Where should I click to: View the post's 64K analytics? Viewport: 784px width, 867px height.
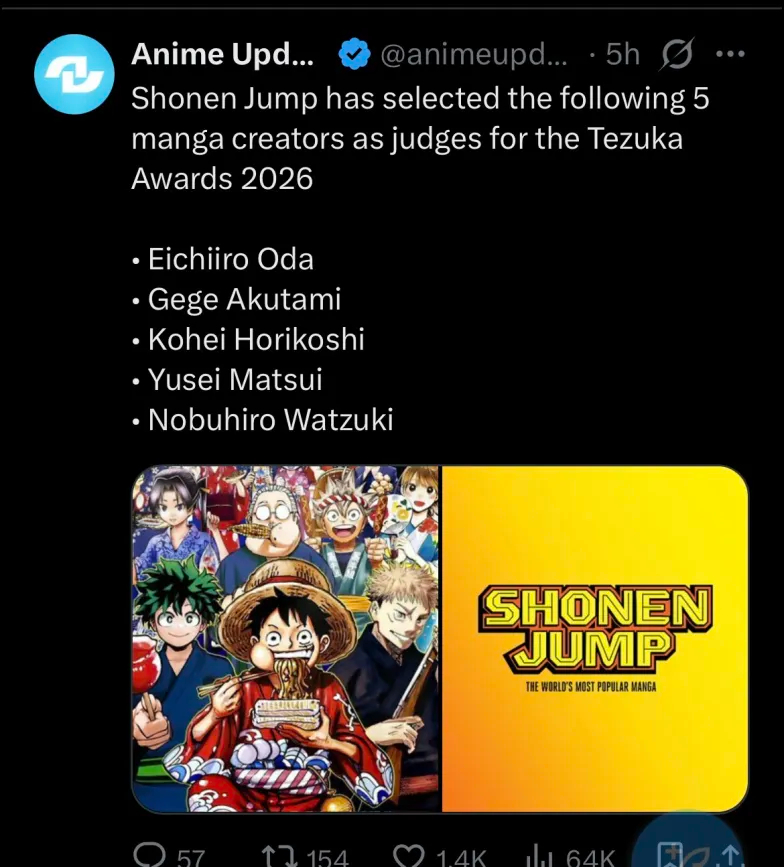pos(538,853)
